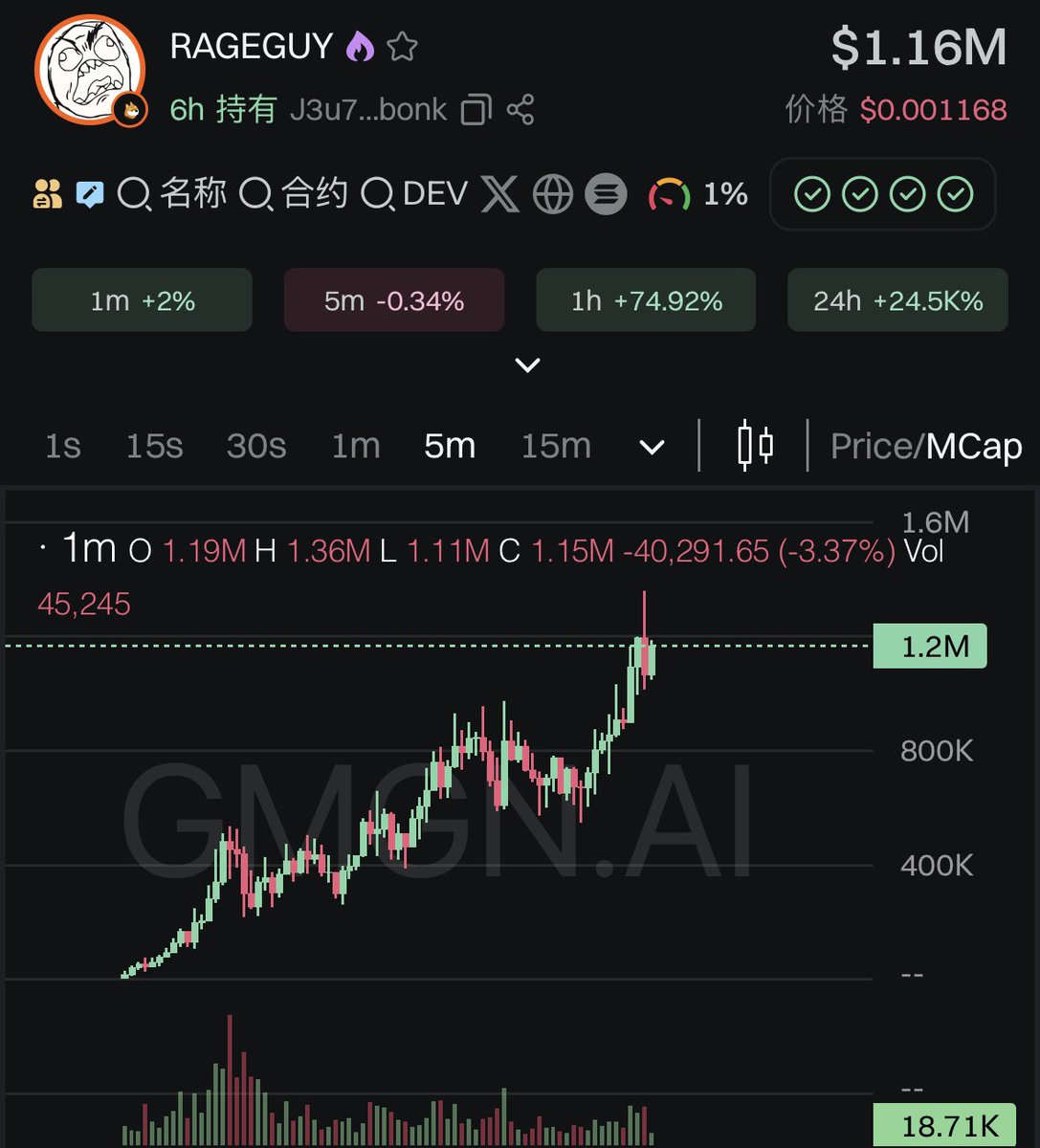1040x1148 pixels.
Task: Copy the J3u7...bonk contract address
Action: [x=476, y=110]
